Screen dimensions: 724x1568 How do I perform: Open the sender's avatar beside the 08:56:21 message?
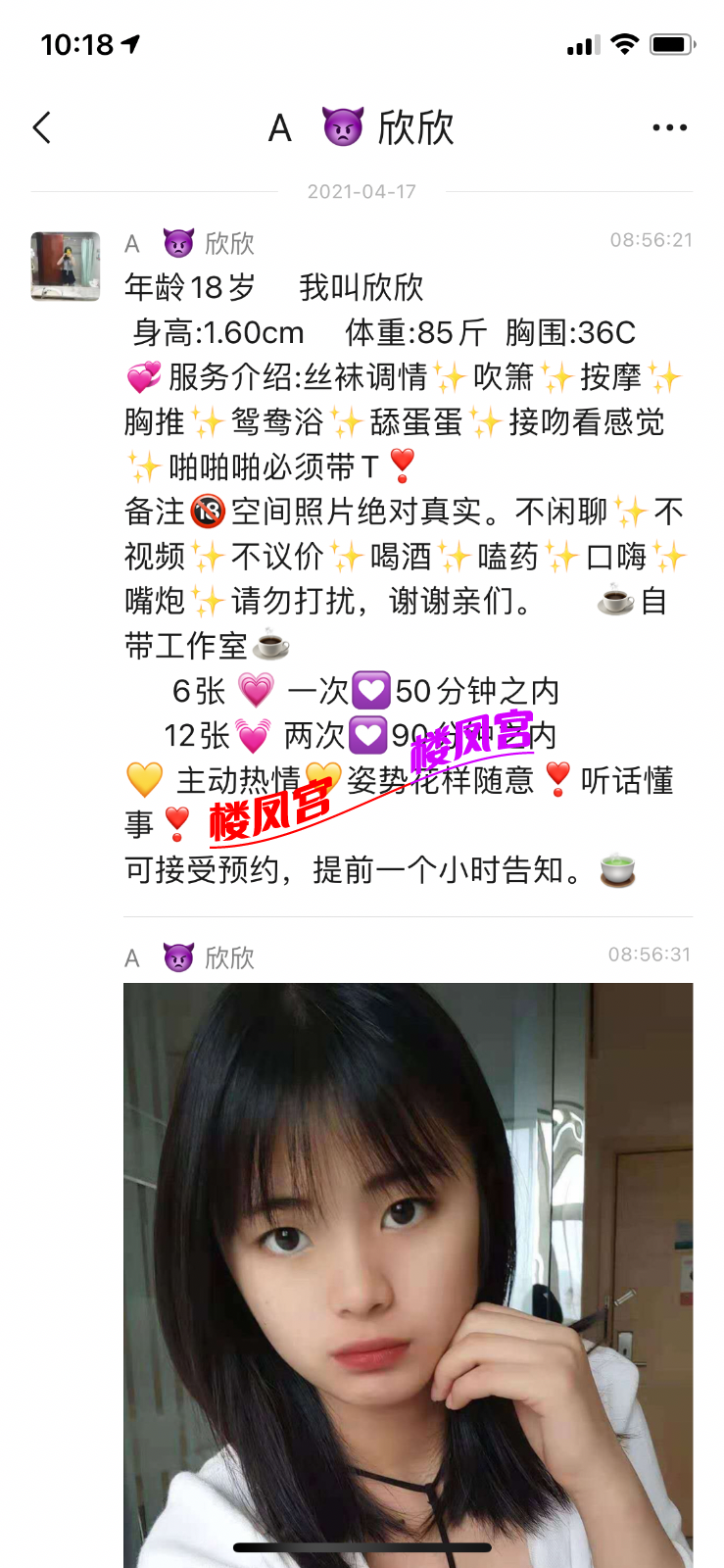click(66, 266)
